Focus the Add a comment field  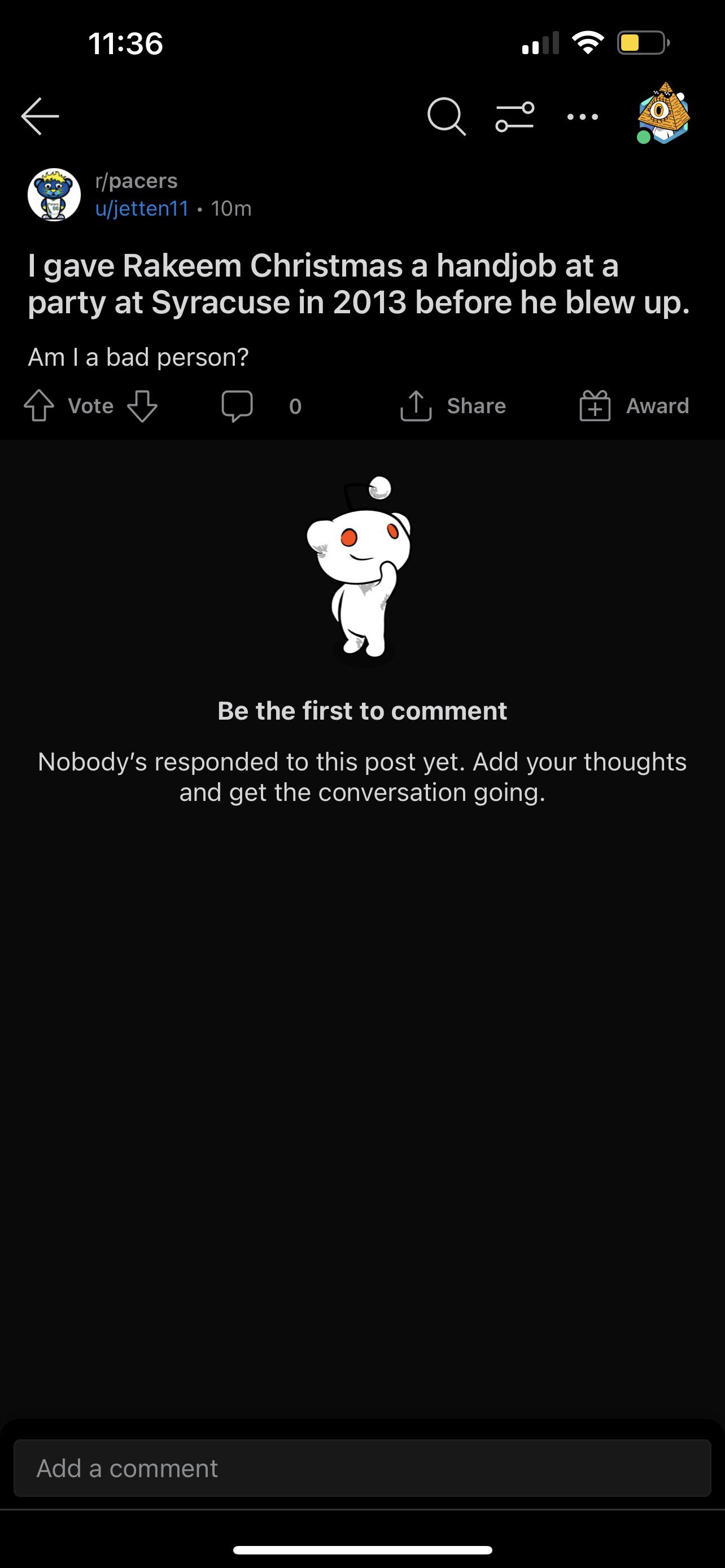coord(362,1468)
